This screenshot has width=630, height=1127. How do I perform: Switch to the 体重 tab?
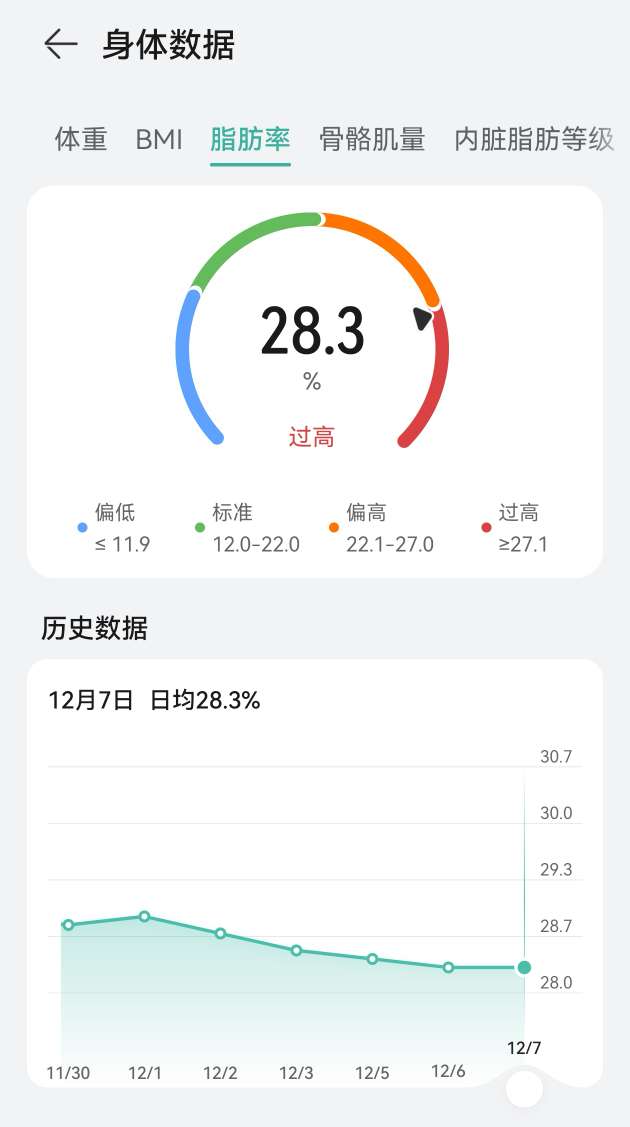tap(81, 139)
